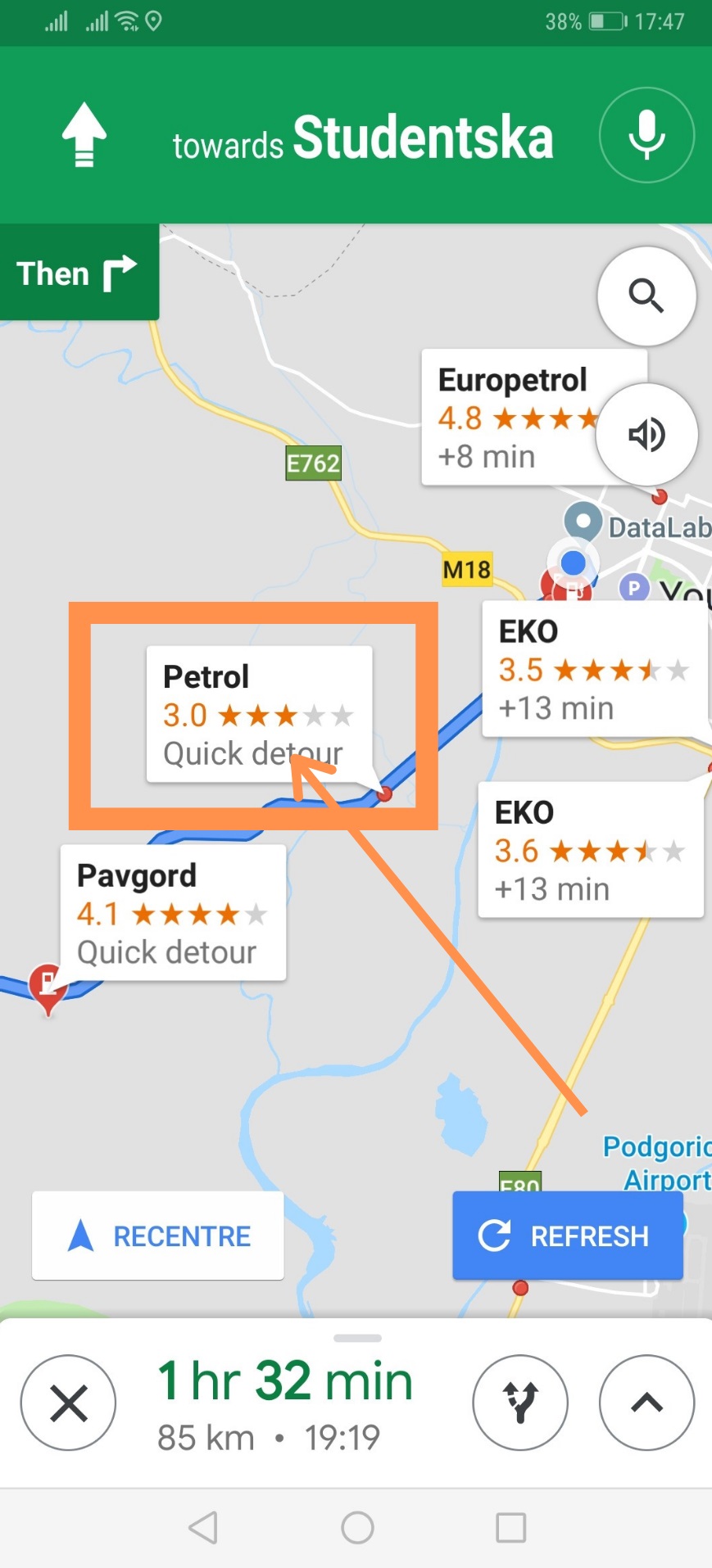
Task: Activate the voice search microphone
Action: click(x=646, y=135)
